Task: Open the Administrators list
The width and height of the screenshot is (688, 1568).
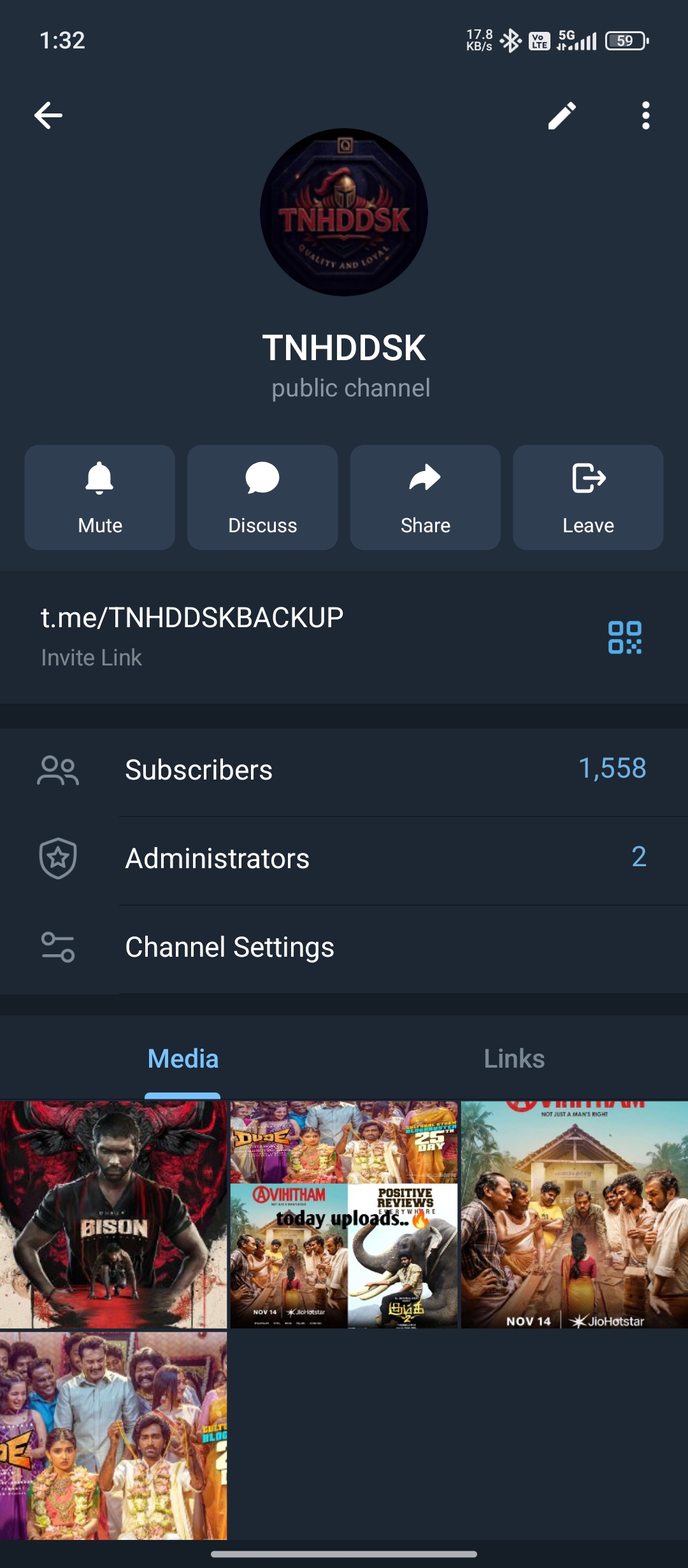Action: click(x=344, y=858)
